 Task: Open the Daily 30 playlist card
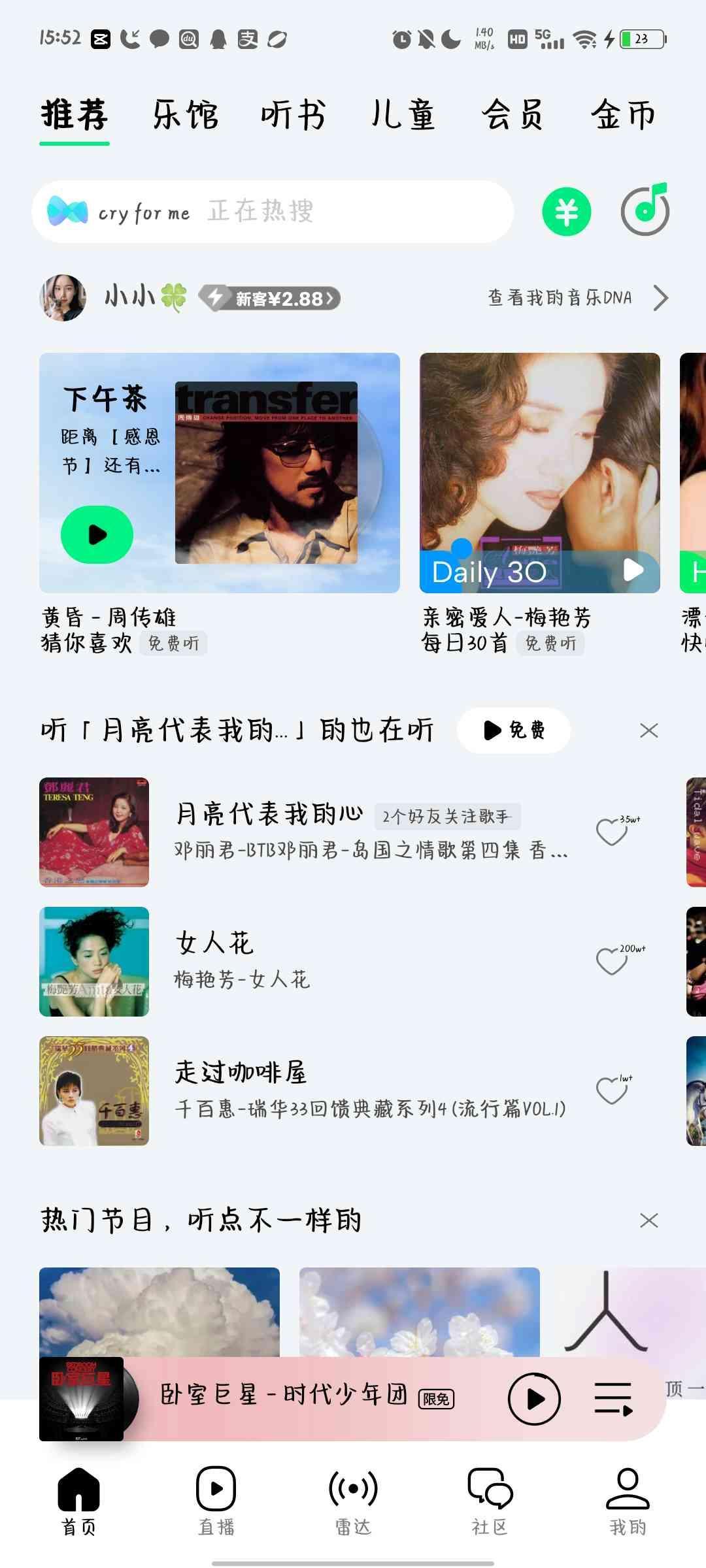point(540,473)
